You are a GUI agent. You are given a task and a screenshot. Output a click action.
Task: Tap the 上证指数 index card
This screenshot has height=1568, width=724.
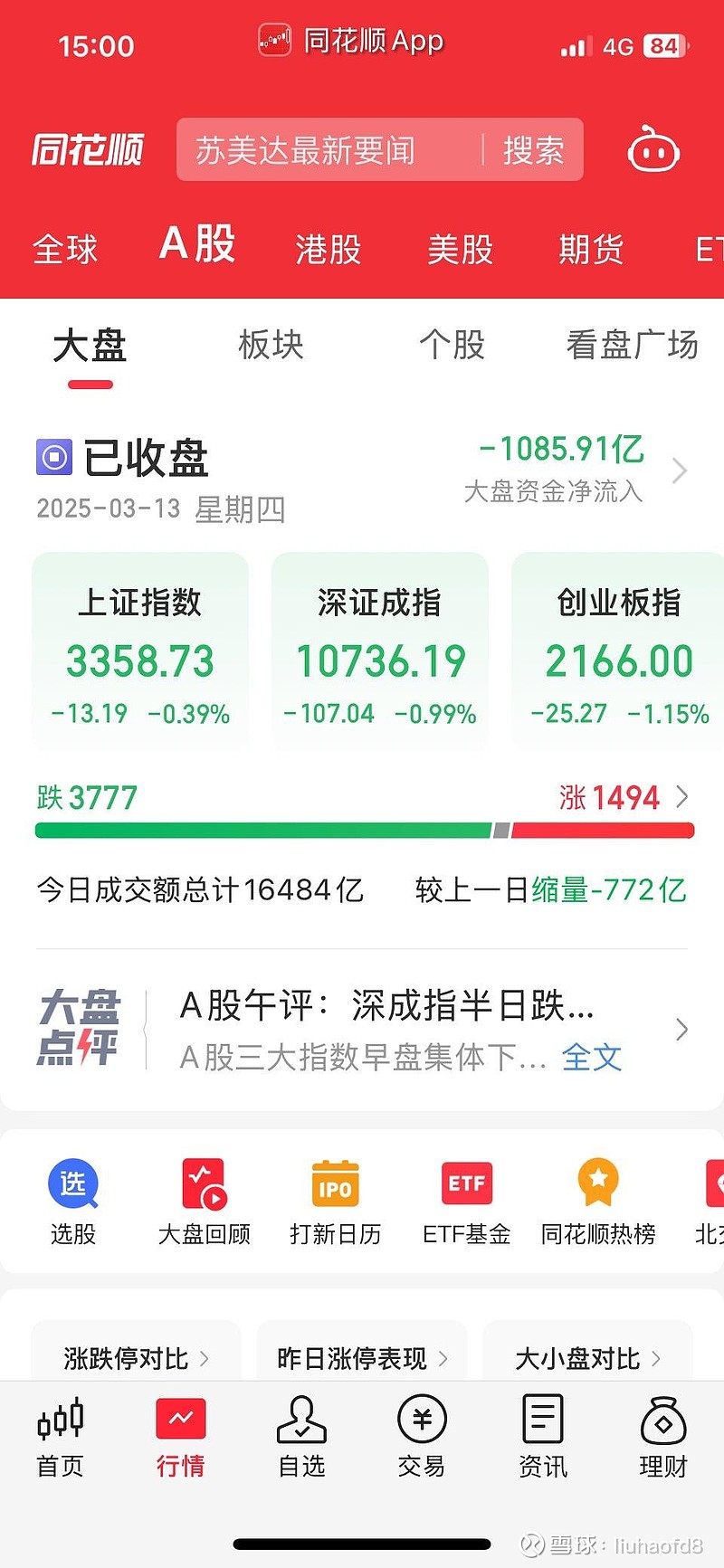point(140,650)
